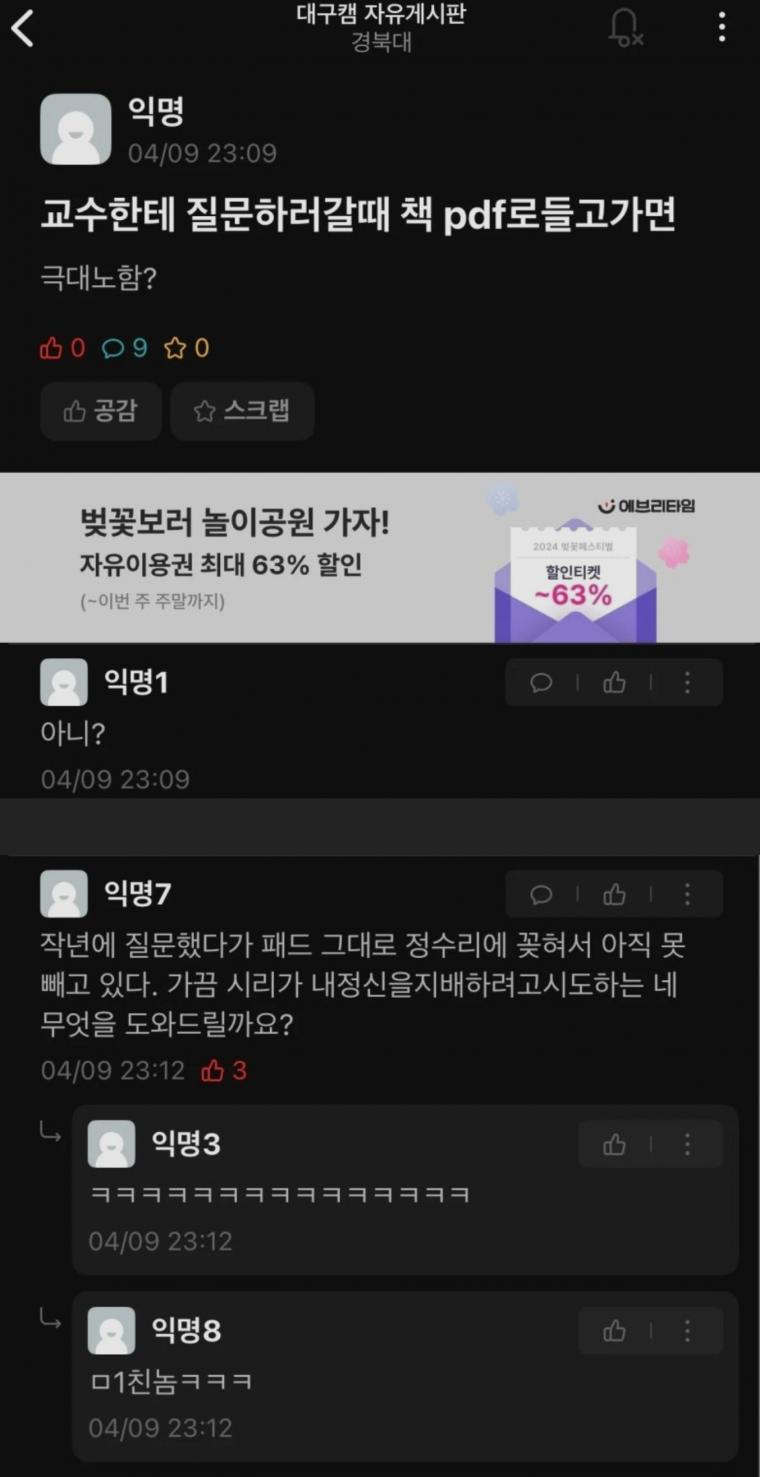Go back using the top arrow

pyautogui.click(x=23, y=28)
